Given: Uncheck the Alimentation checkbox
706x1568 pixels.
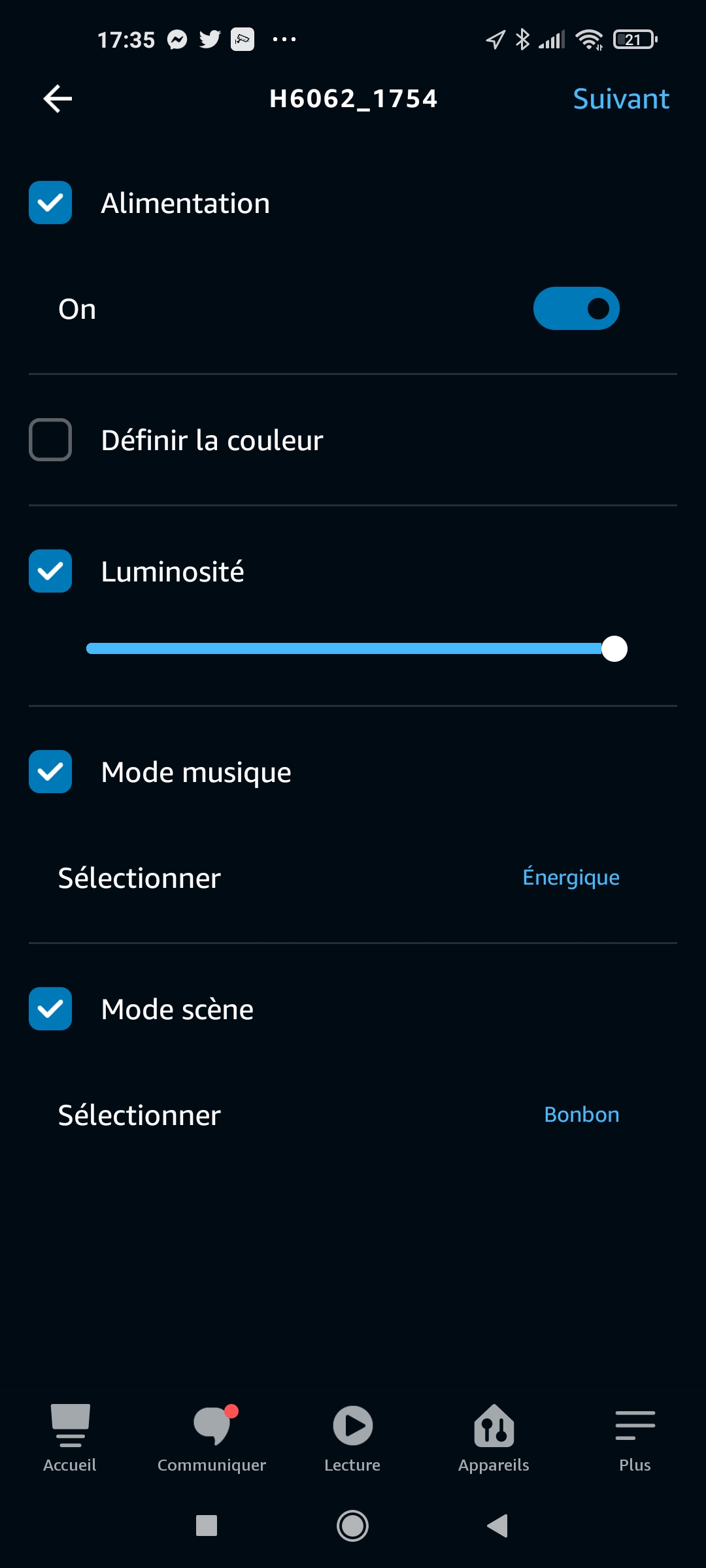Looking at the screenshot, I should tap(50, 203).
